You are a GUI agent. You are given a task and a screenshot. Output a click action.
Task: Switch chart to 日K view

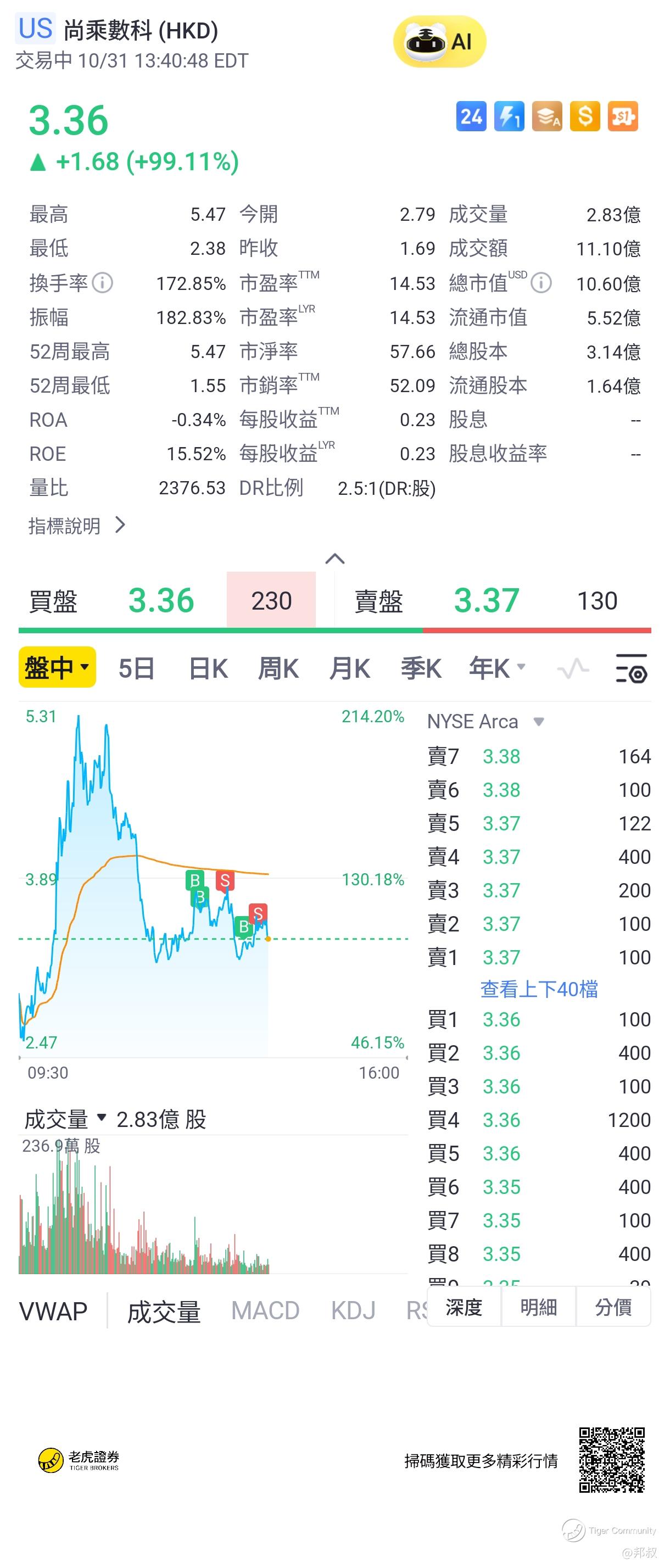208,668
